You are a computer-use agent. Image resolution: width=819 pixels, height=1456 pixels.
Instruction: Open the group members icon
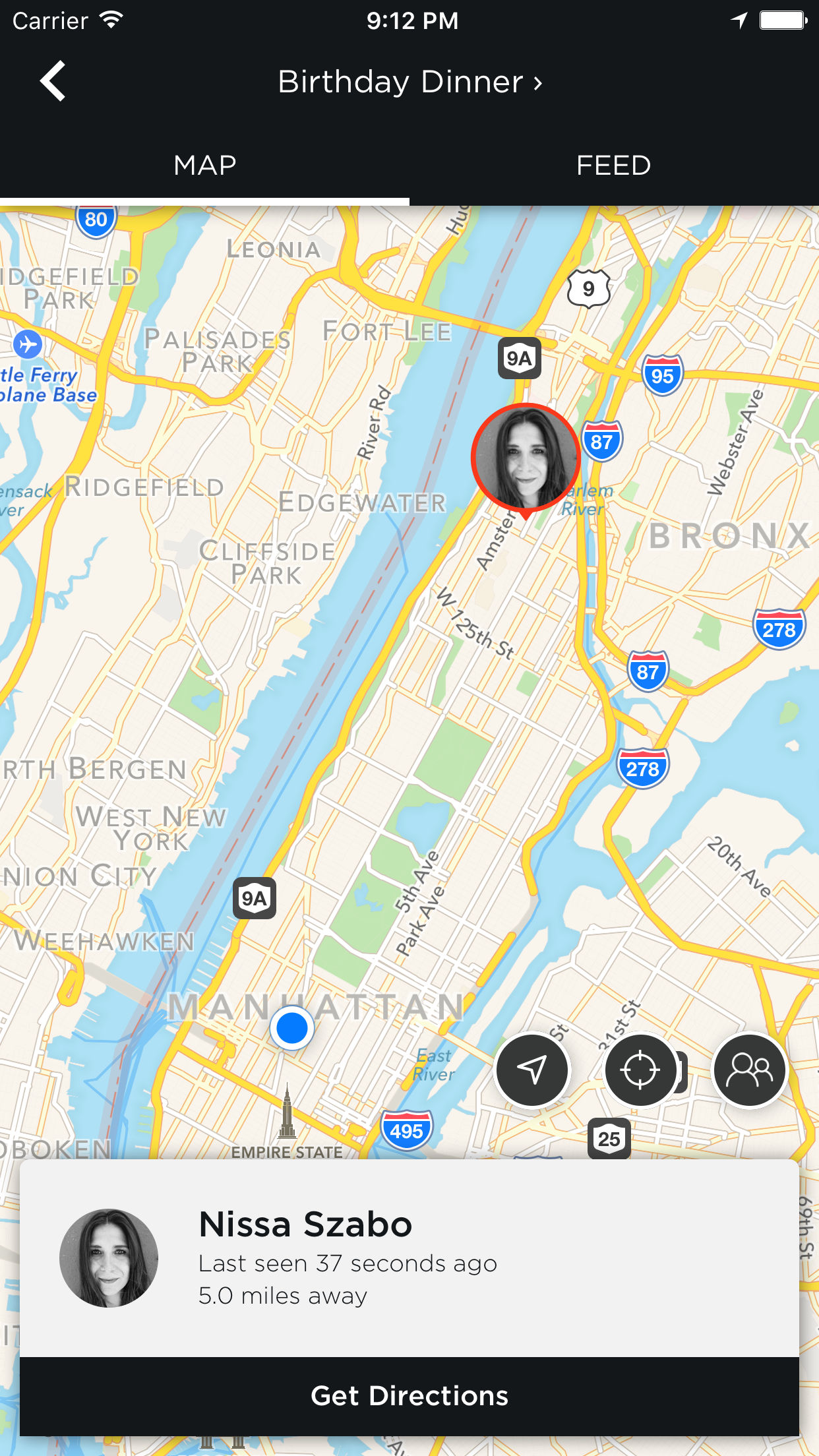(x=749, y=1070)
